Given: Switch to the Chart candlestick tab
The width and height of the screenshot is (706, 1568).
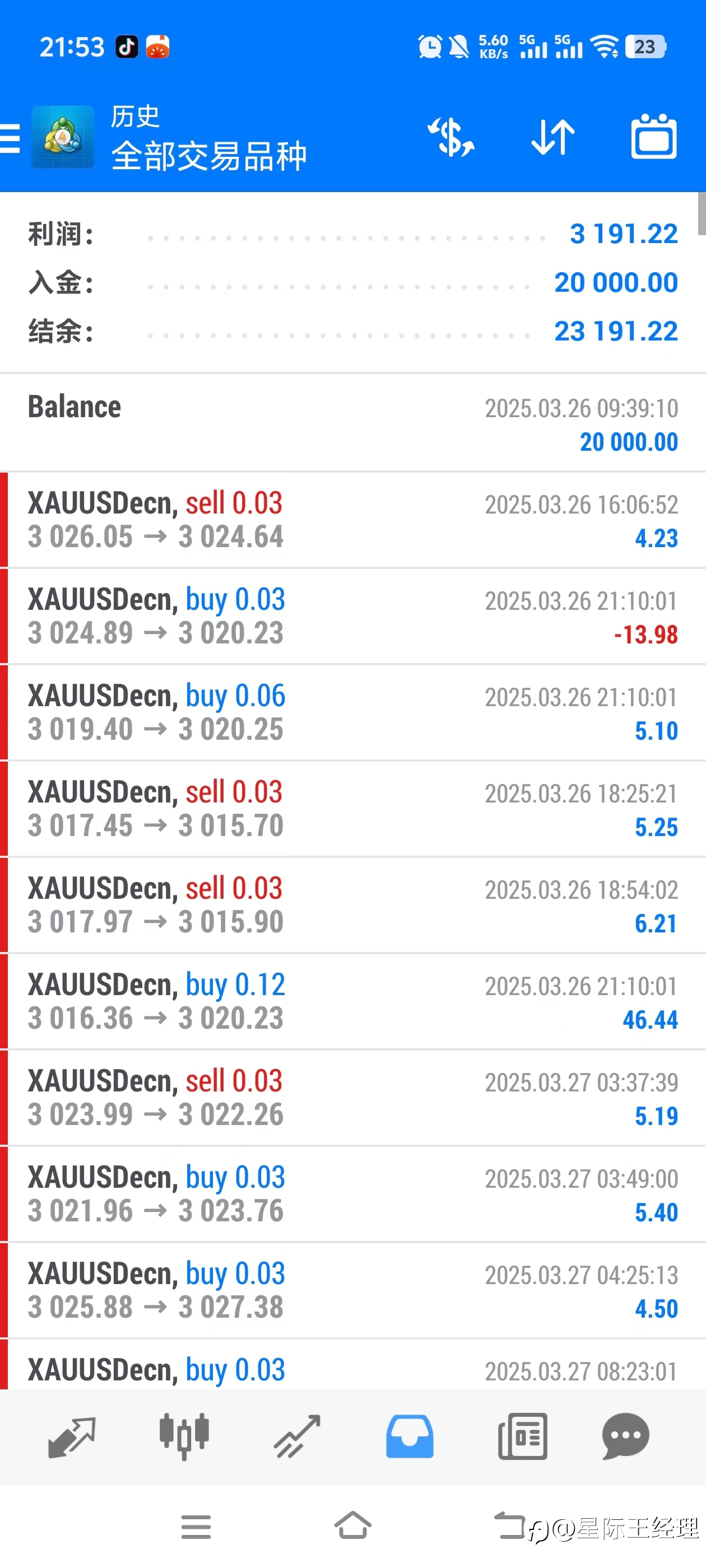Looking at the screenshot, I should pyautogui.click(x=184, y=1438).
